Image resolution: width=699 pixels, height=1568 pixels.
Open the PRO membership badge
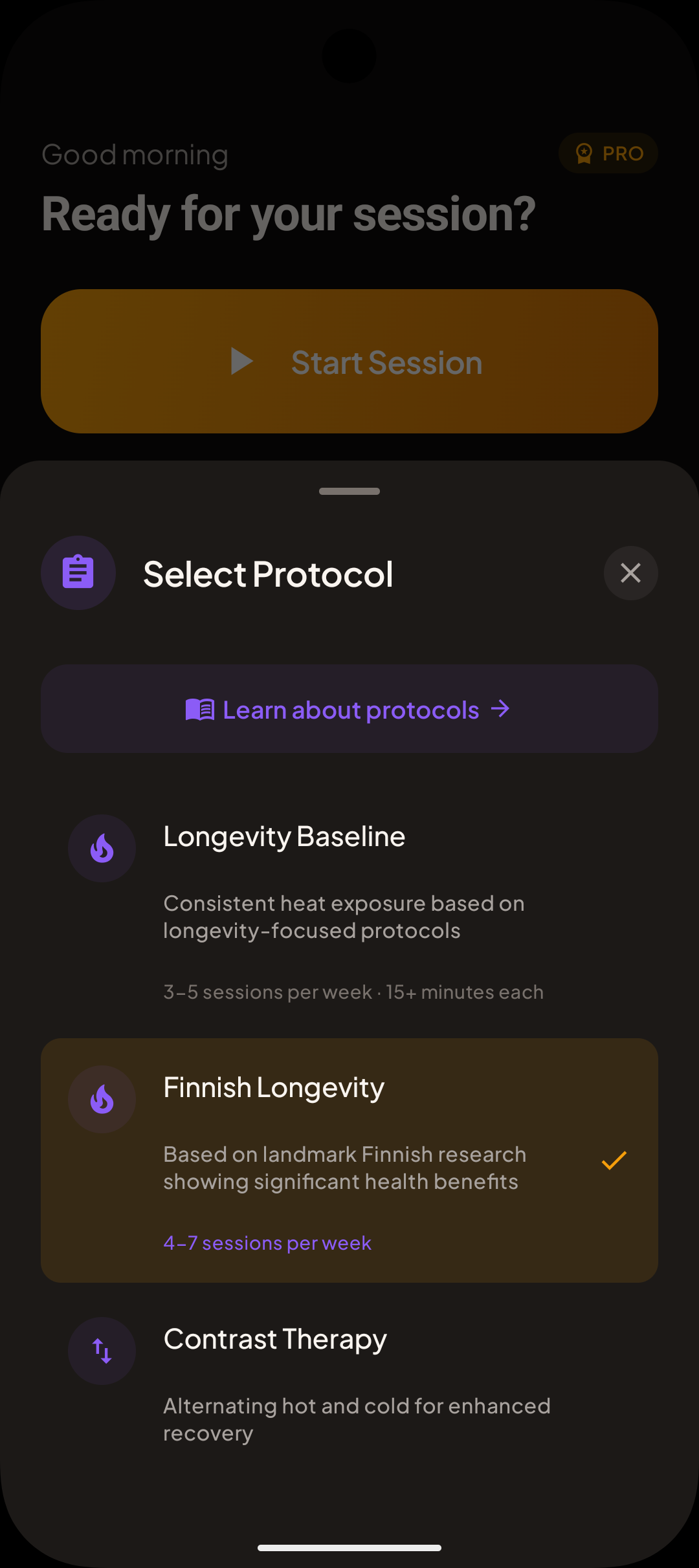point(608,153)
